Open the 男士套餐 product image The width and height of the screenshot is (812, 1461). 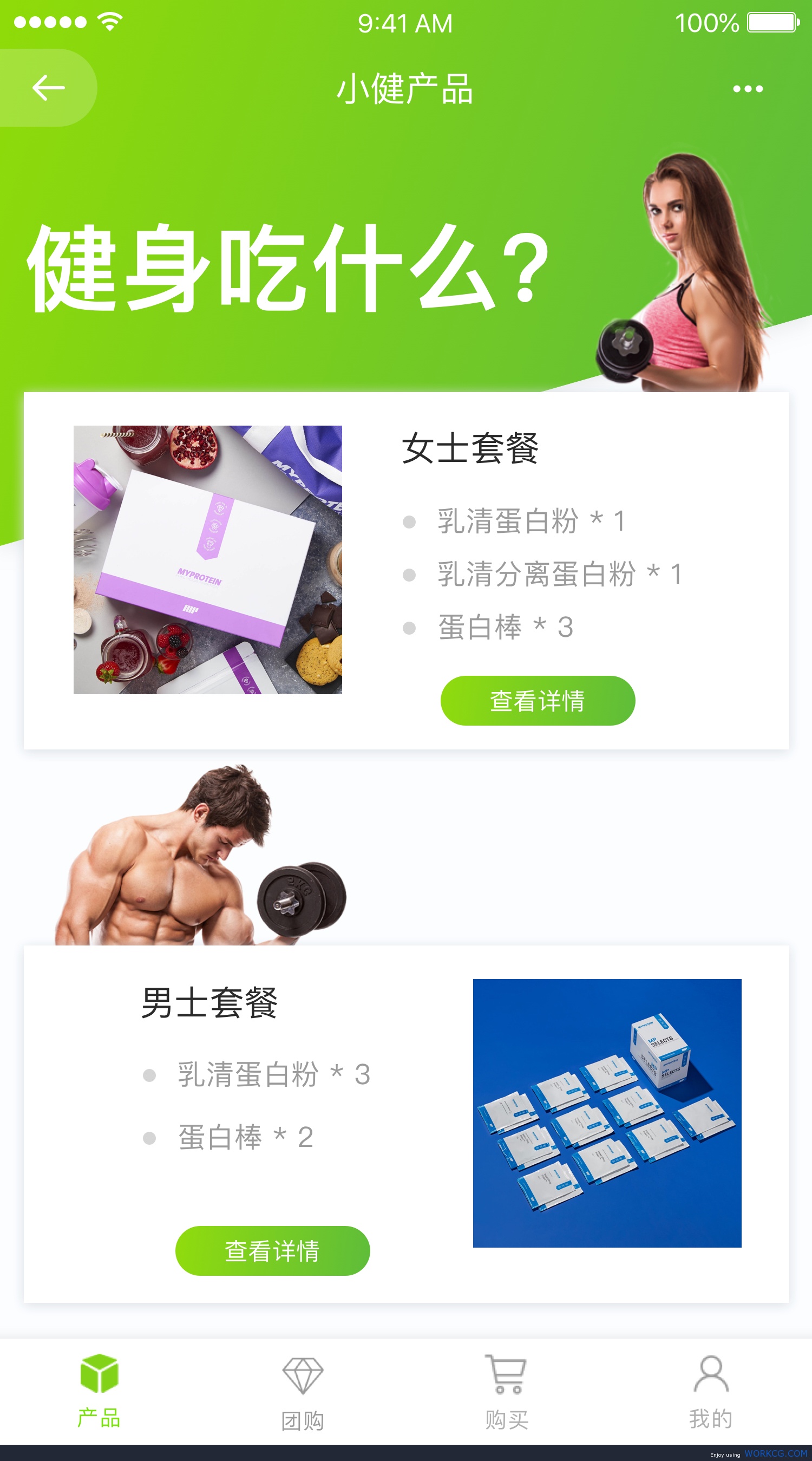(x=607, y=1113)
